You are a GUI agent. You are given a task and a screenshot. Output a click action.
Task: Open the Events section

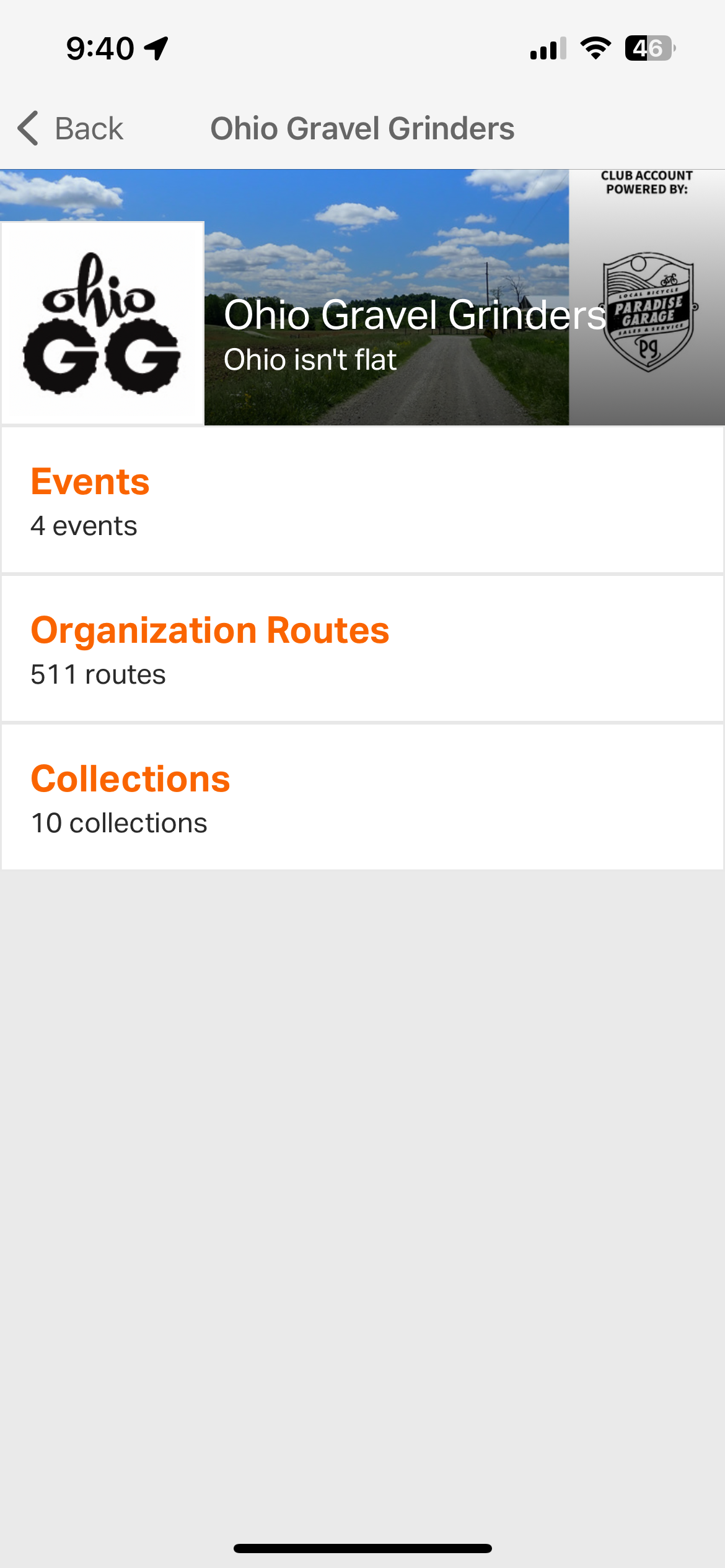click(x=362, y=500)
